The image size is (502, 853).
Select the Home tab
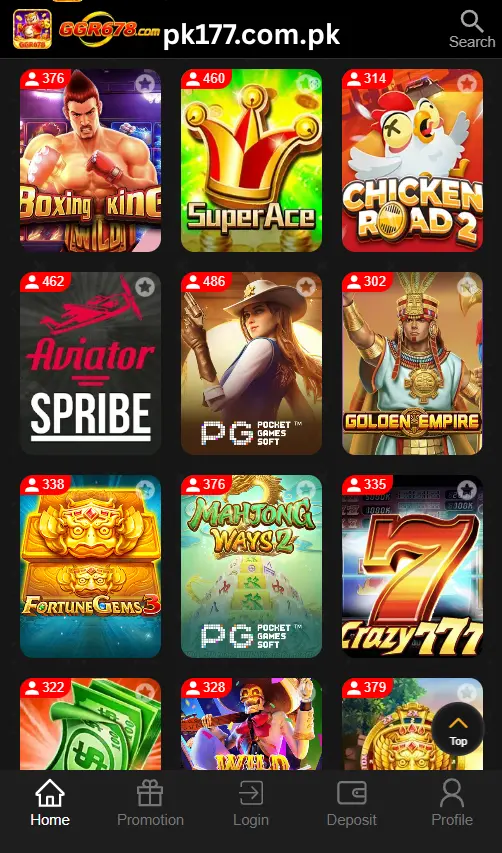[50, 802]
